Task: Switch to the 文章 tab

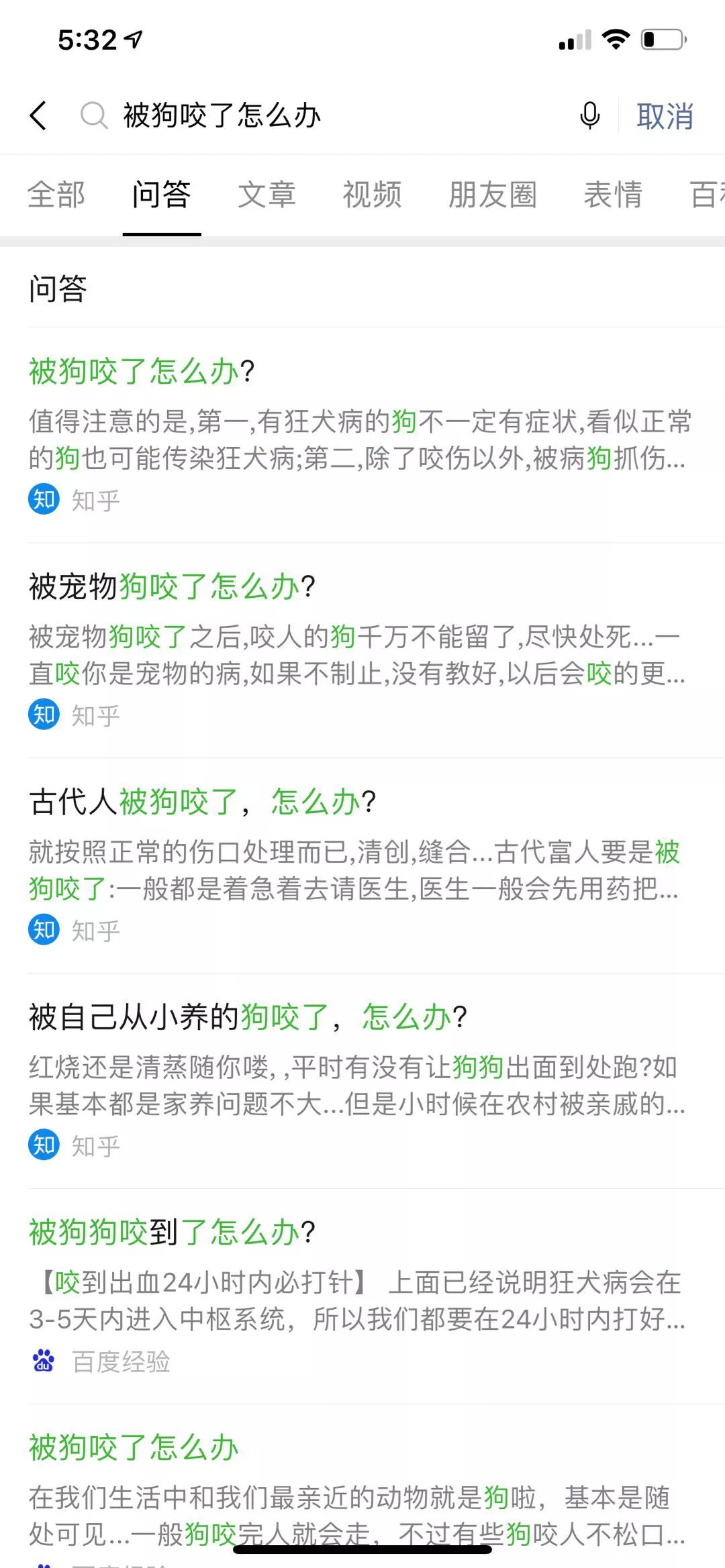Action: click(x=267, y=195)
